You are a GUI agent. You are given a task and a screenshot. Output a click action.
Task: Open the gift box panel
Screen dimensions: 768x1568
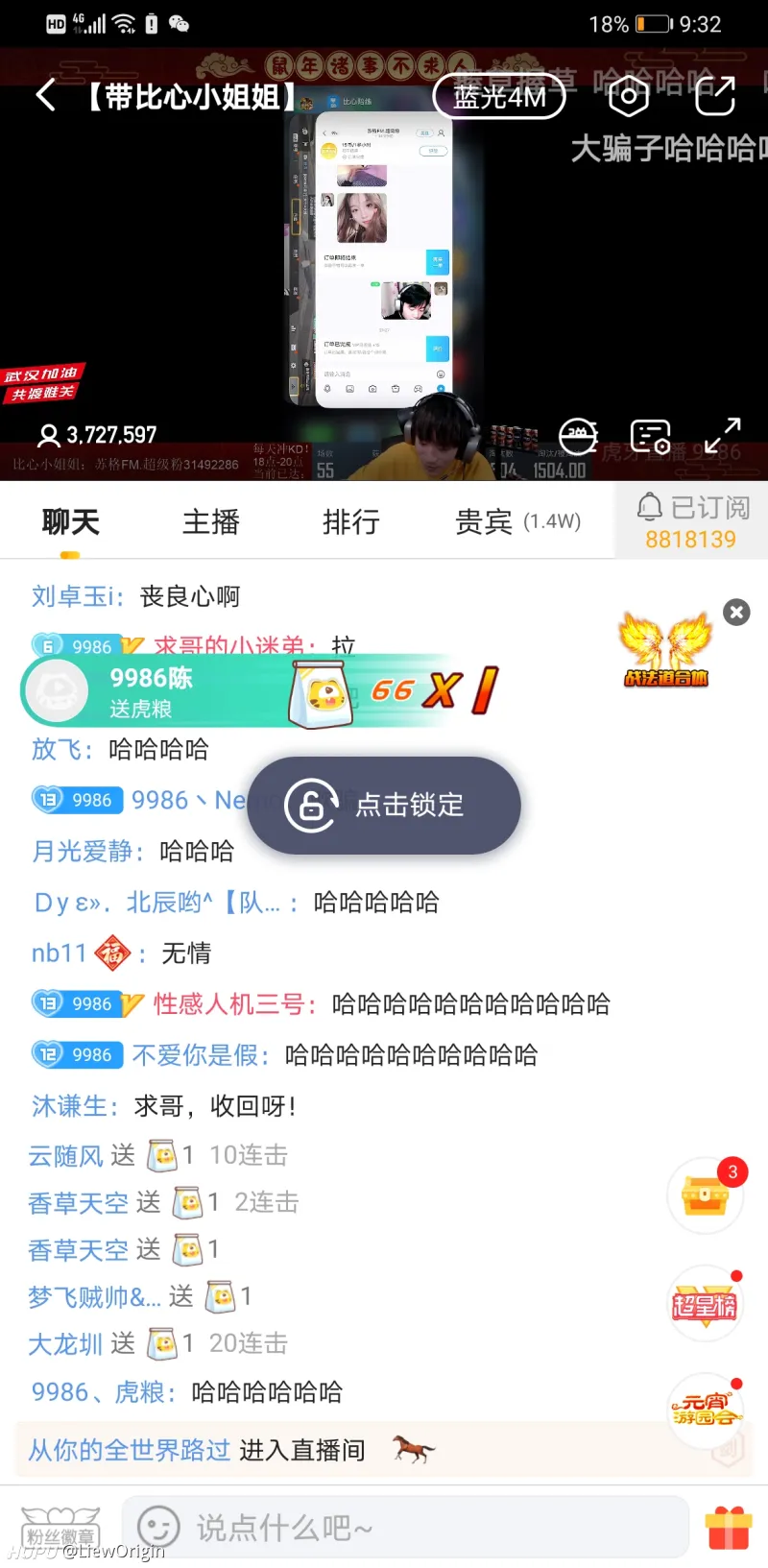coord(729,1527)
